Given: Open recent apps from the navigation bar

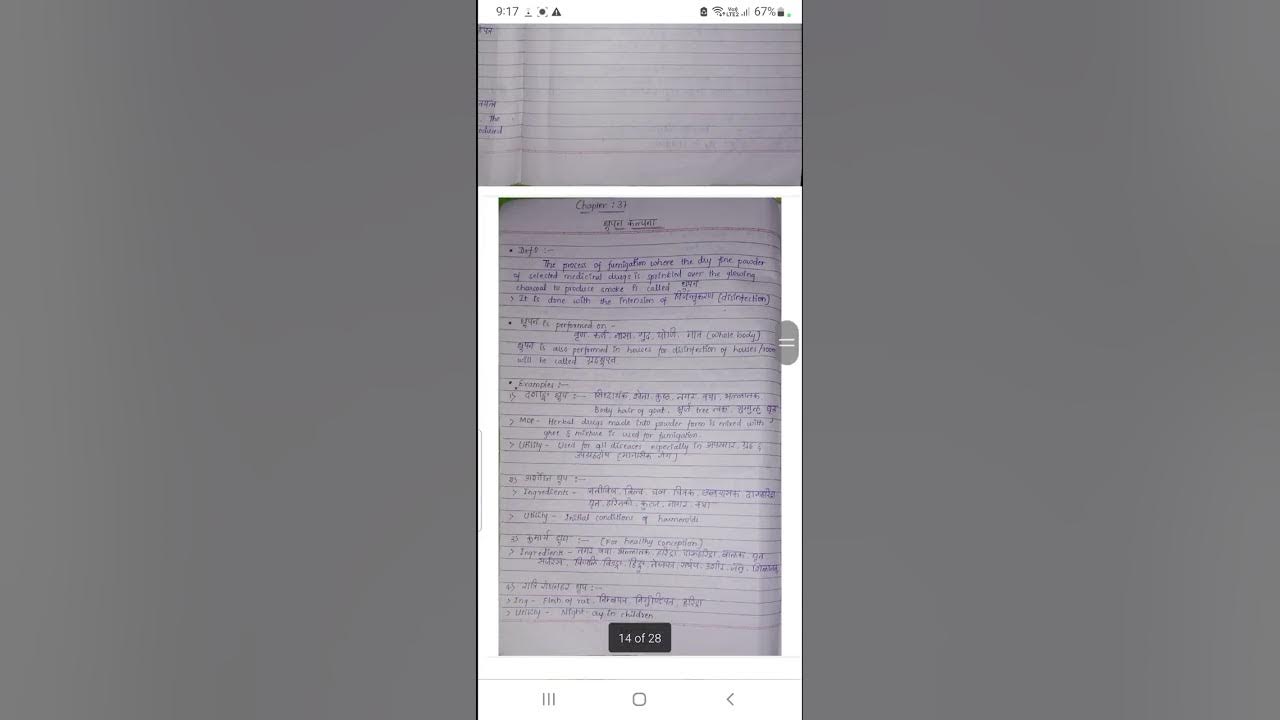Looking at the screenshot, I should click(x=548, y=699).
